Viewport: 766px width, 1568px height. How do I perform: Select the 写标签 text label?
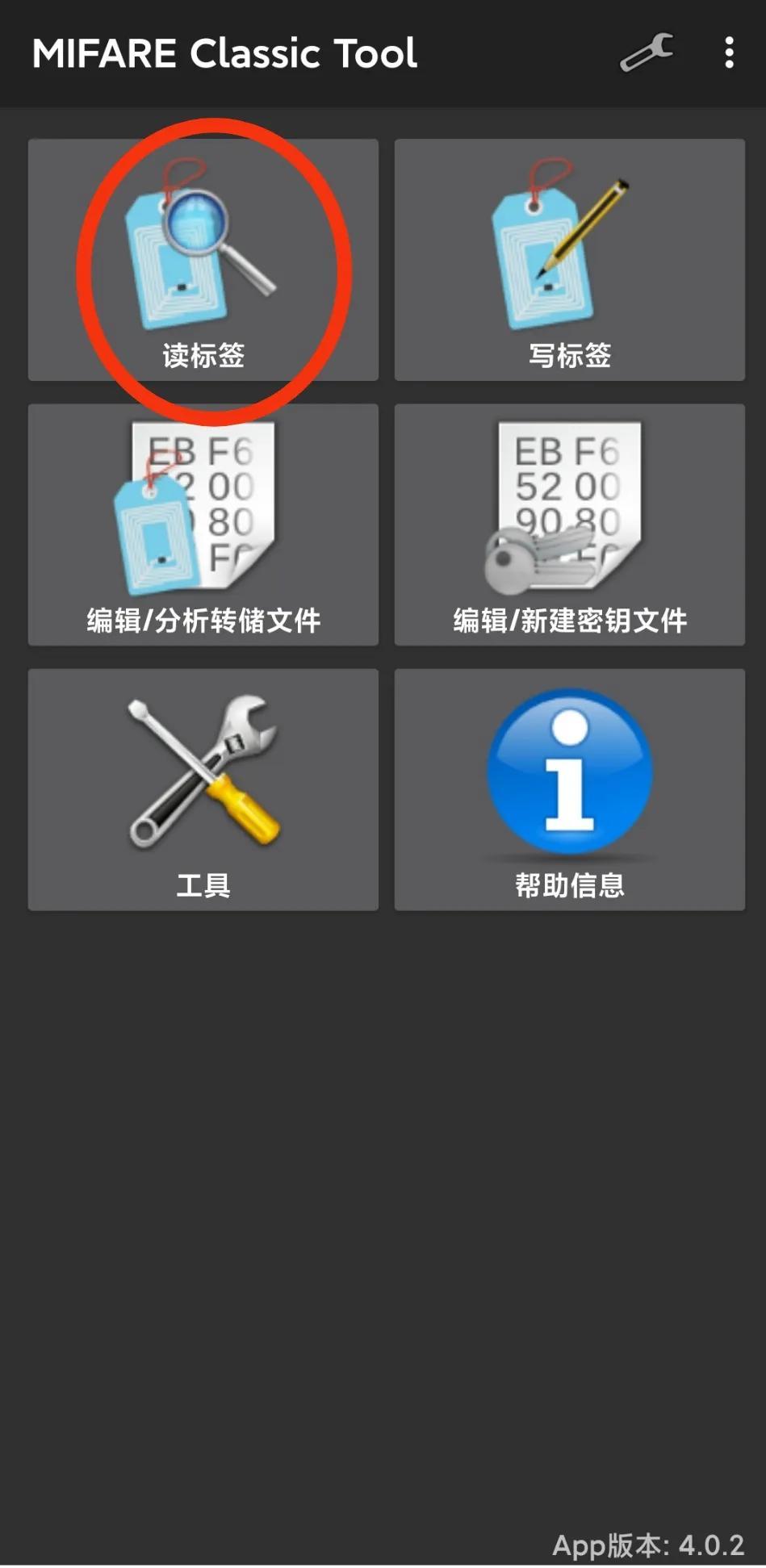coord(569,353)
